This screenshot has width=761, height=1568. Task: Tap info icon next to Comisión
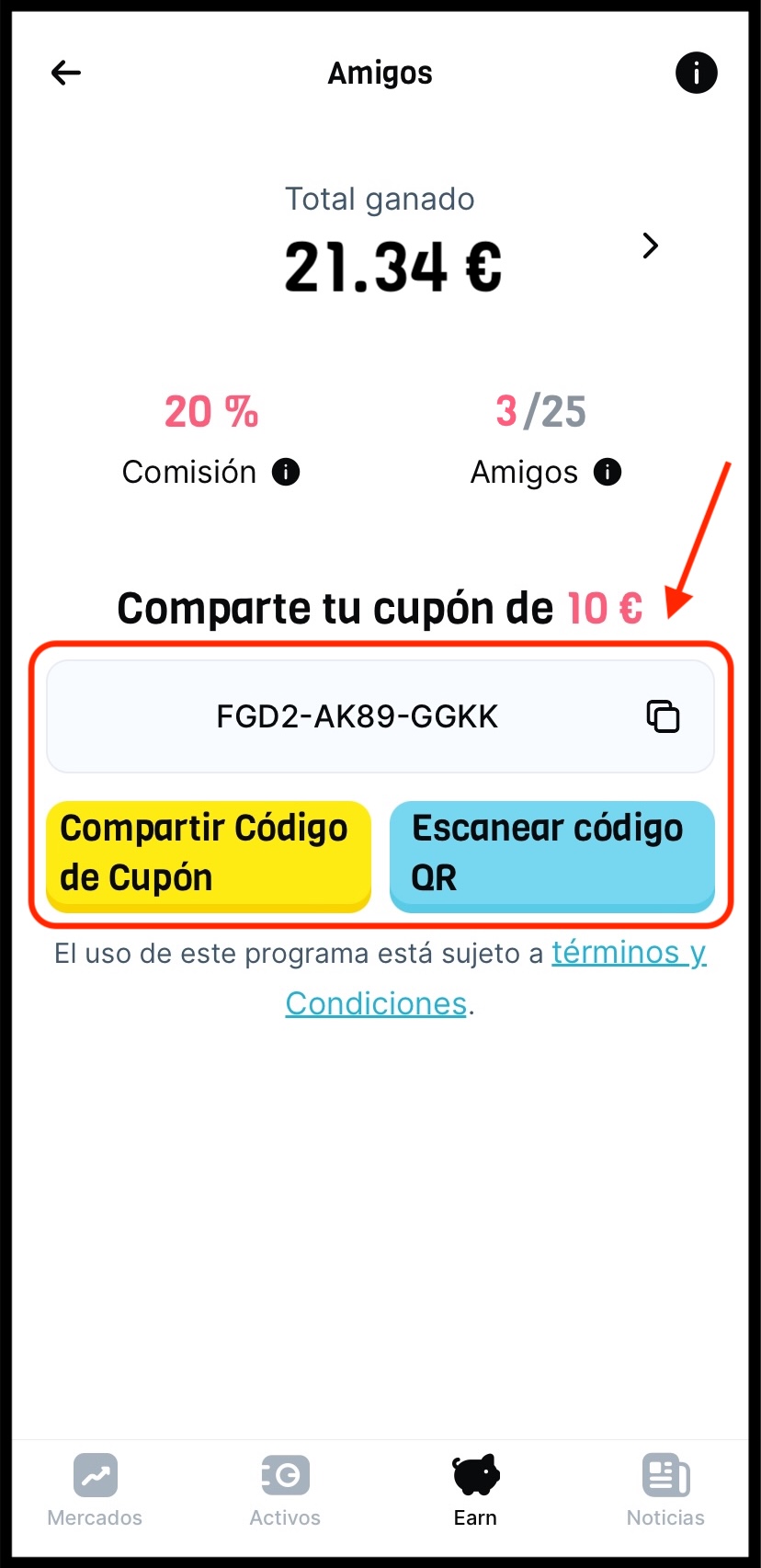[286, 473]
